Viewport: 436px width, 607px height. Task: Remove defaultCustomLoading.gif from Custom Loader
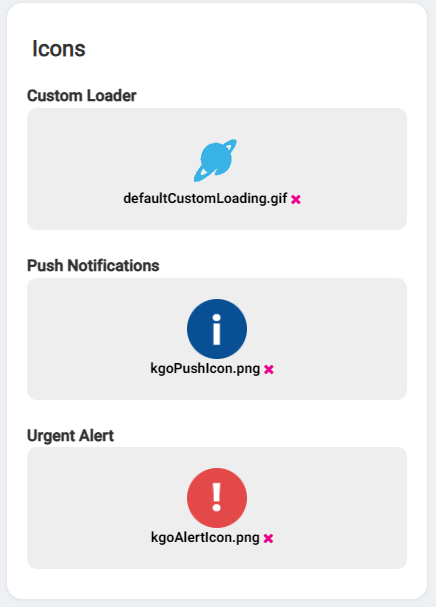point(296,199)
